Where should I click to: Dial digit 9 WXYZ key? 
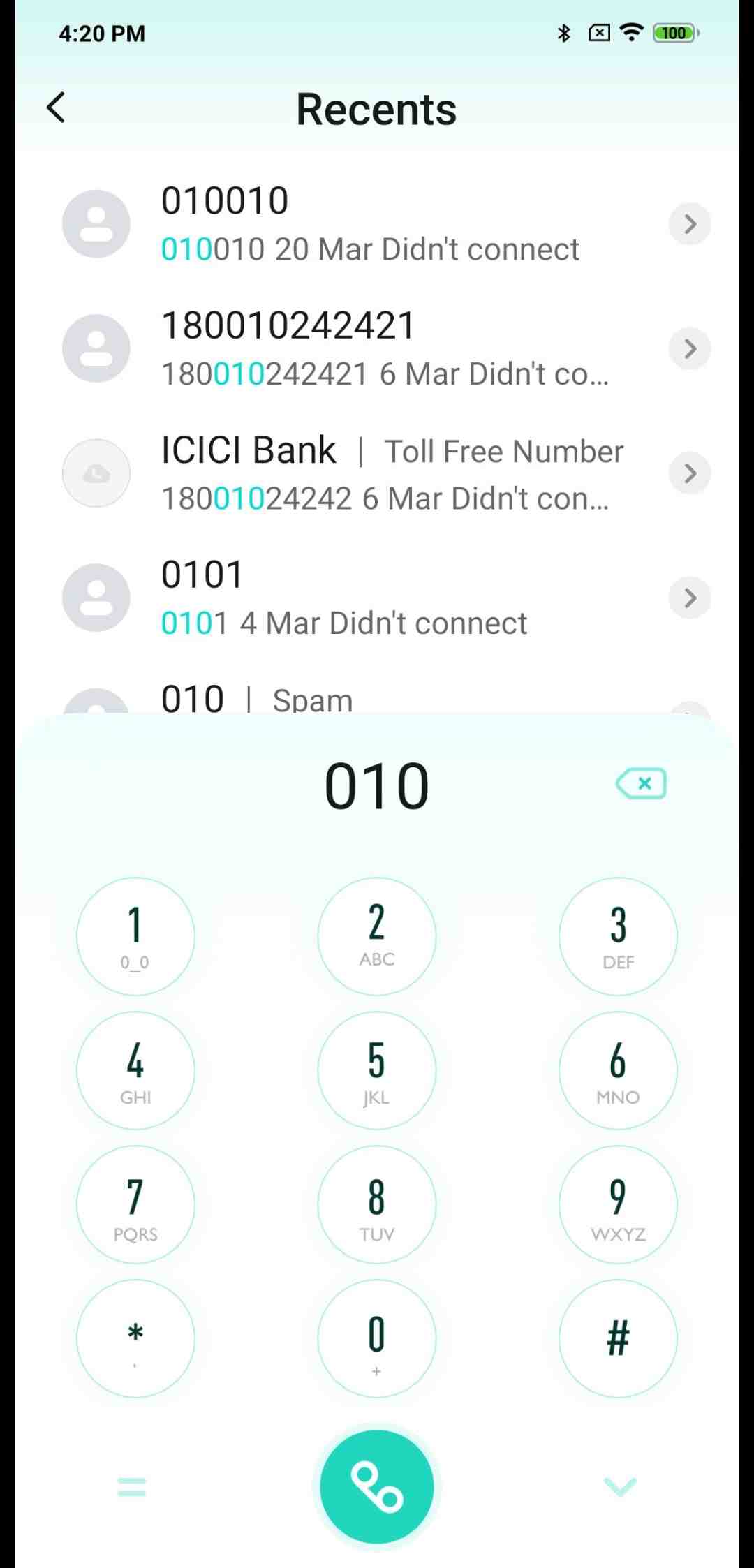[618, 1204]
